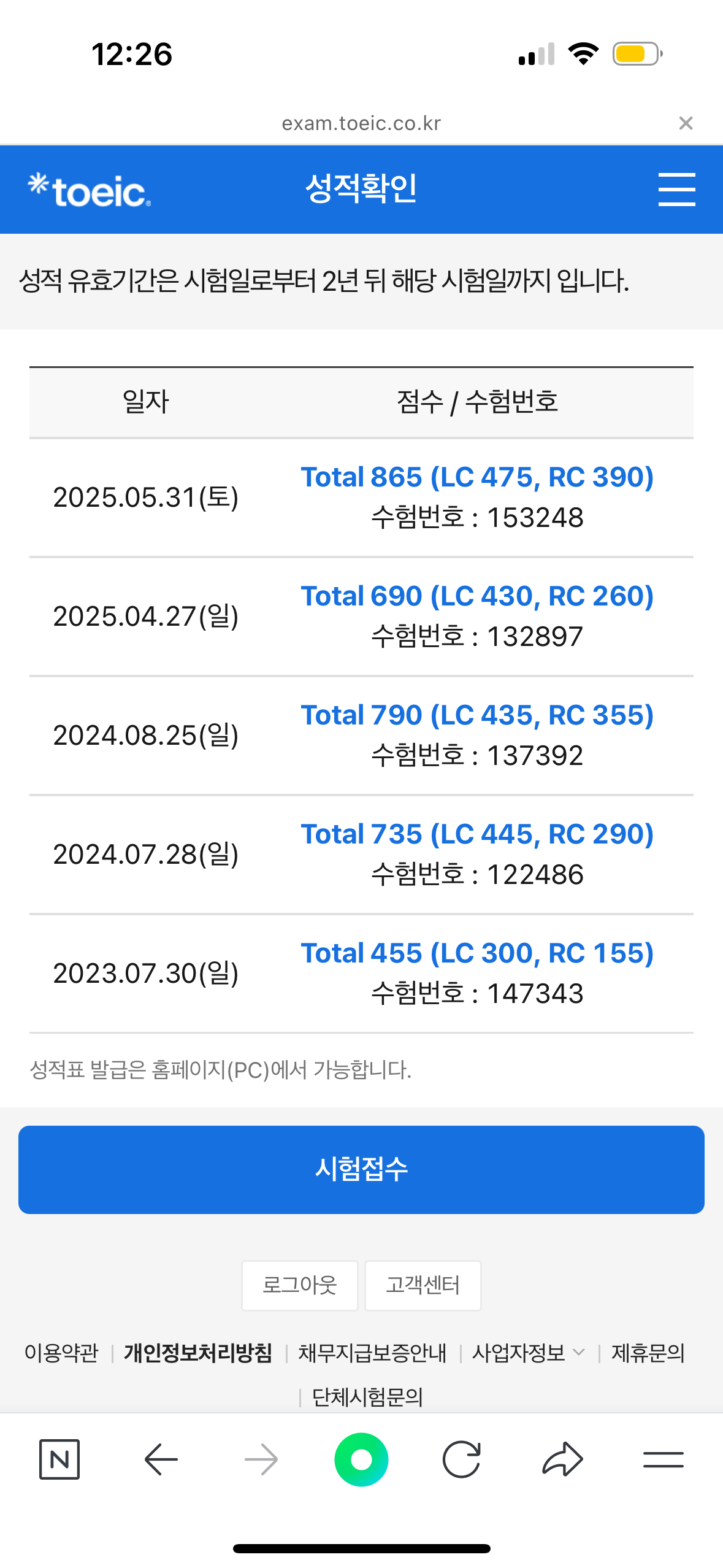This screenshot has width=723, height=1568.
Task: Open the hamburger menu in the header
Action: tap(676, 189)
